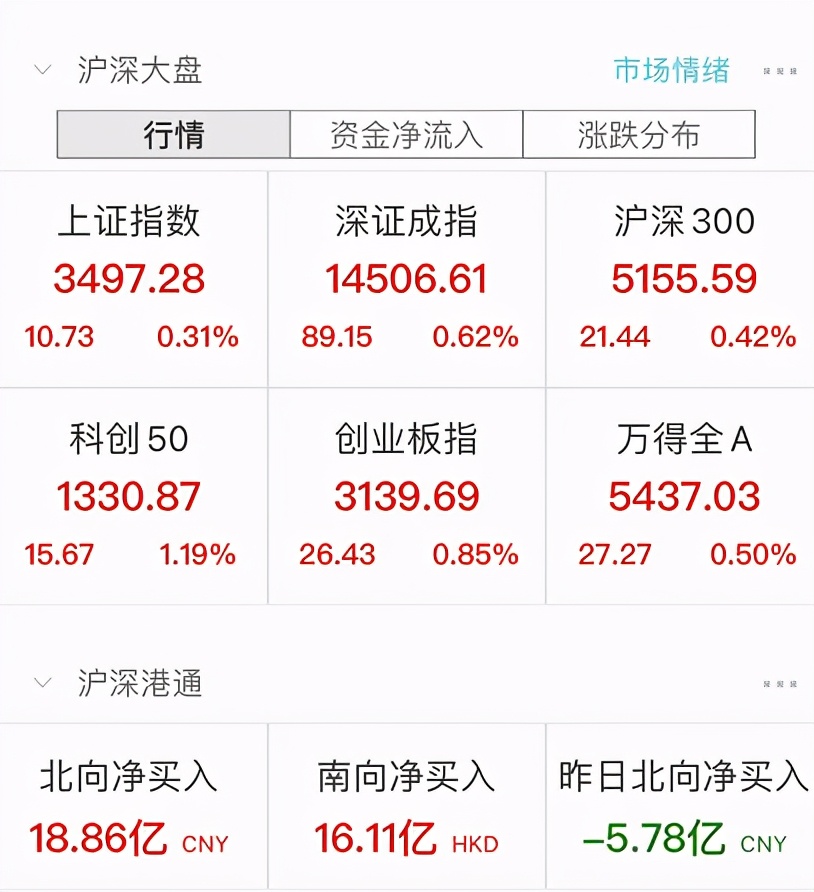The width and height of the screenshot is (814, 892).
Task: Collapse the 沪深港通 section
Action: (x=42, y=684)
